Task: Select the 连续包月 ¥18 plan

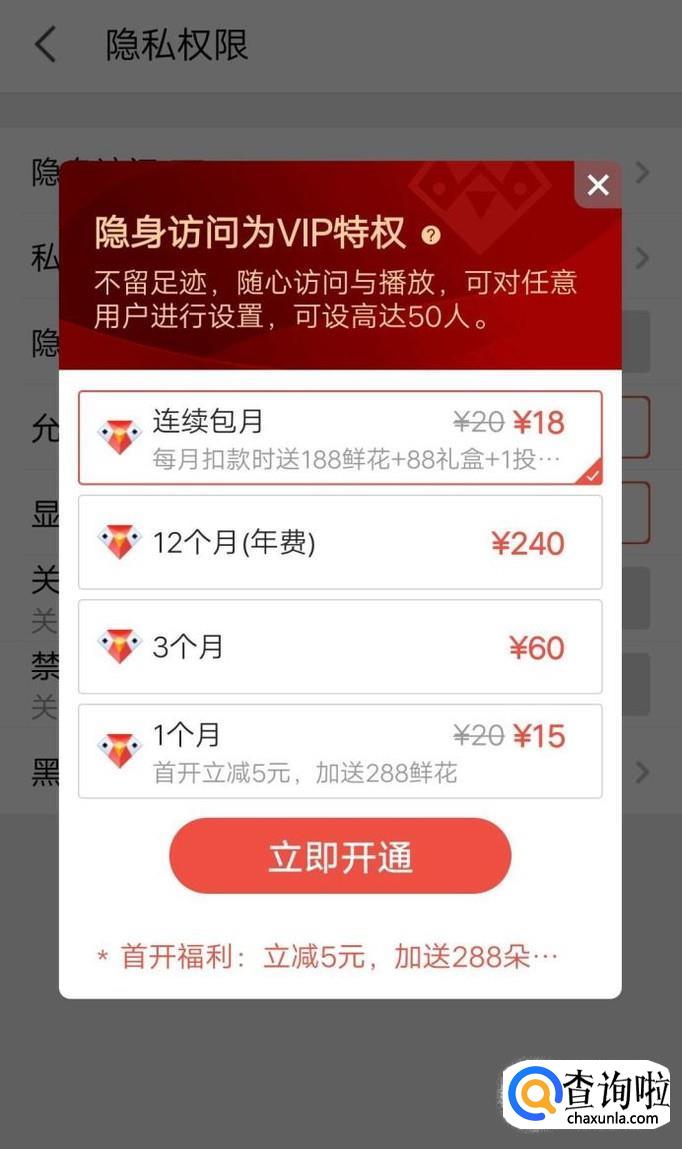Action: coord(340,438)
